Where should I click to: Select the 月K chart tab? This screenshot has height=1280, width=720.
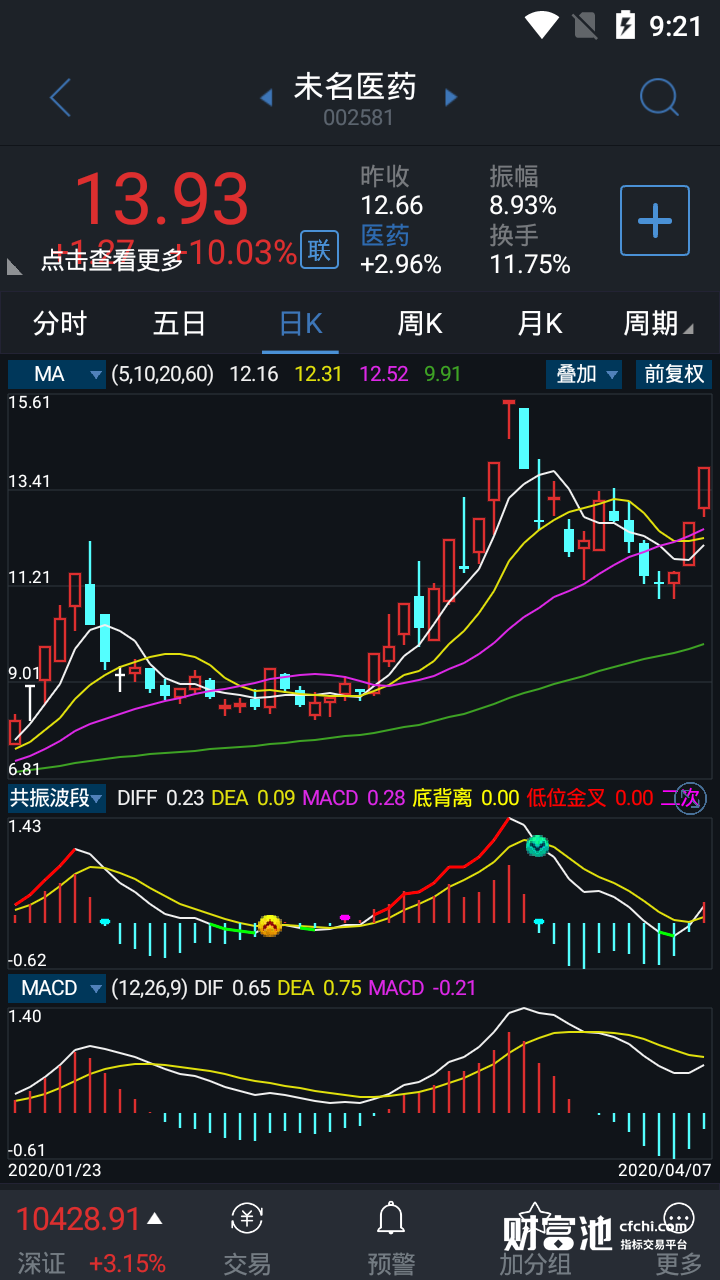click(x=540, y=324)
